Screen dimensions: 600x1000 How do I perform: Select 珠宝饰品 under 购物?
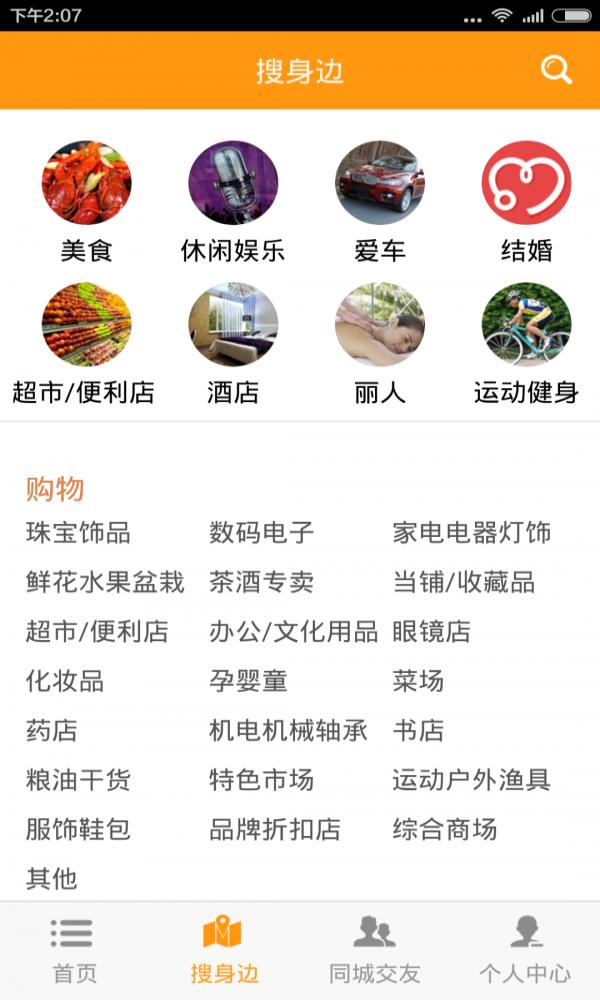[x=78, y=533]
